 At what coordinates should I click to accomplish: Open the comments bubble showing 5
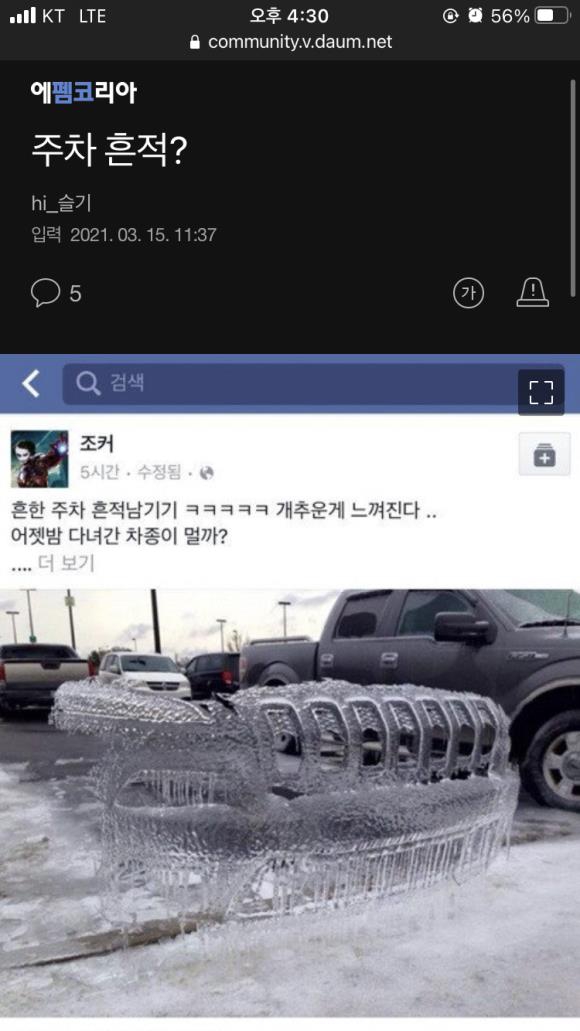tap(56, 293)
